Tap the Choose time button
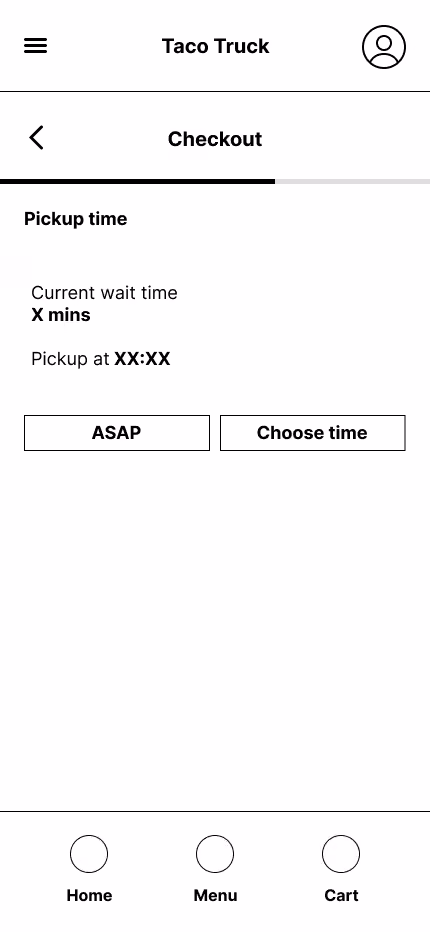Screen dimensions: 430x932 point(312,433)
